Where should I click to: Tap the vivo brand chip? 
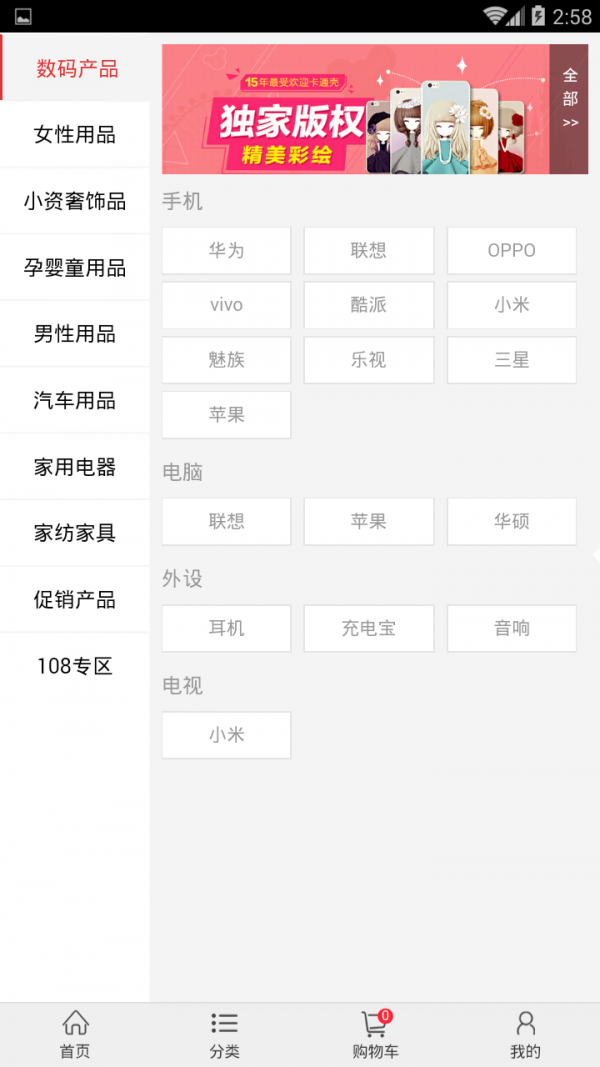pos(226,305)
